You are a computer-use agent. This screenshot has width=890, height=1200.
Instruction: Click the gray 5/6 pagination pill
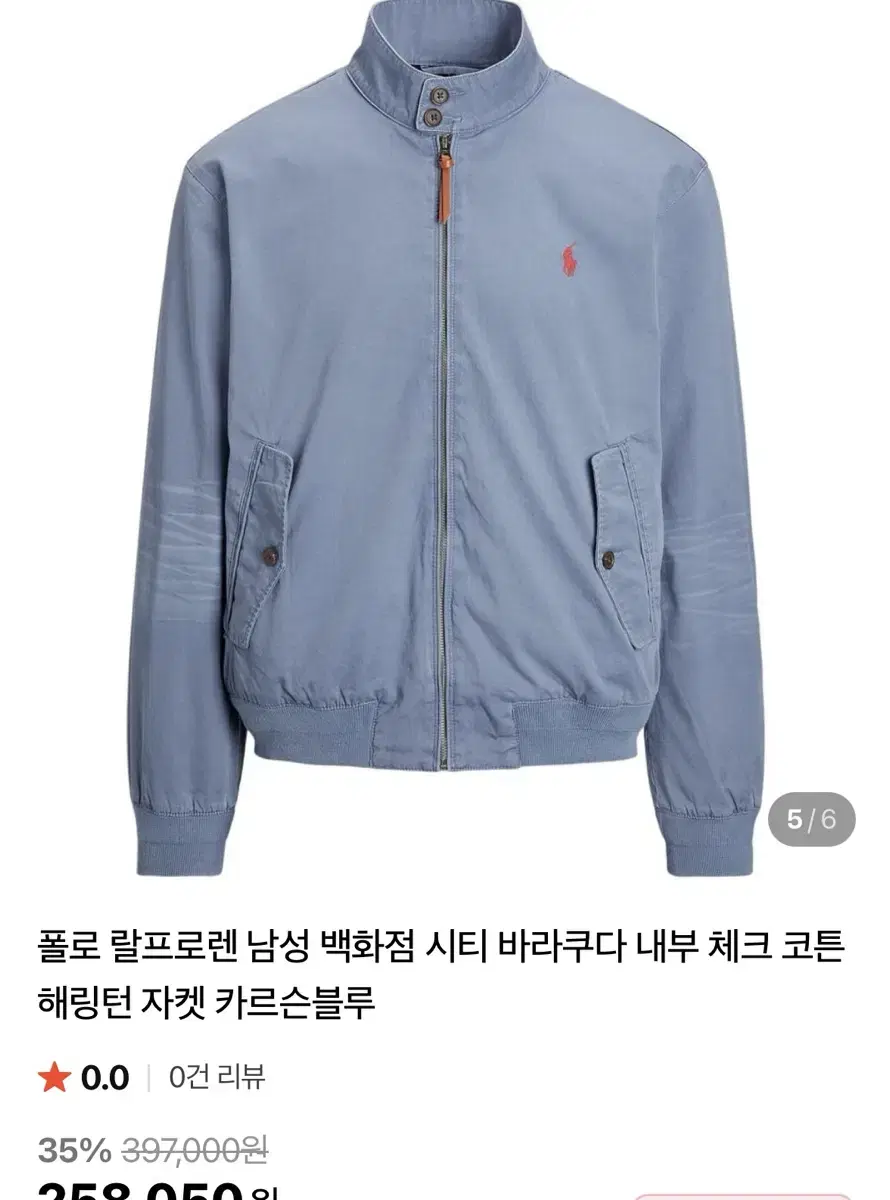810,818
